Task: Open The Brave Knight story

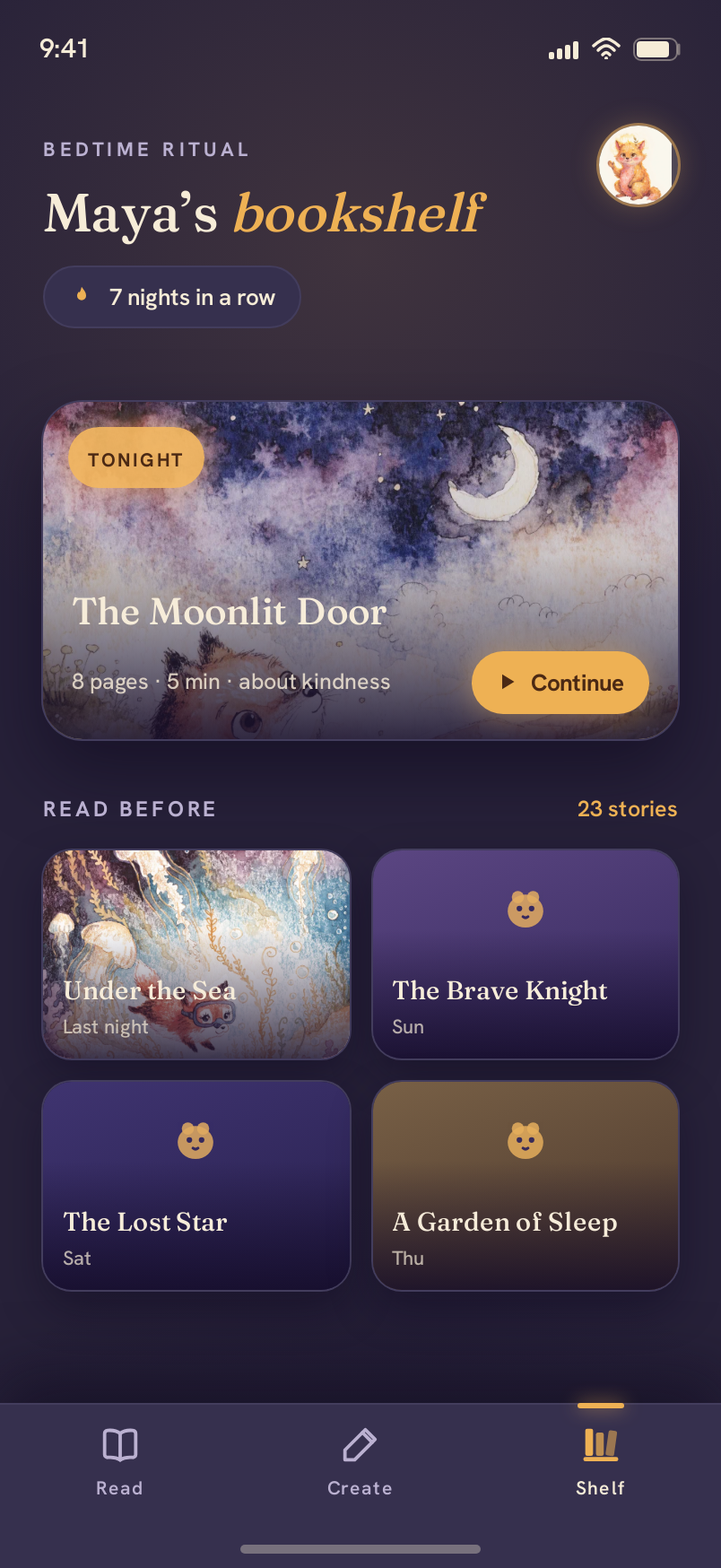Action: coord(526,954)
